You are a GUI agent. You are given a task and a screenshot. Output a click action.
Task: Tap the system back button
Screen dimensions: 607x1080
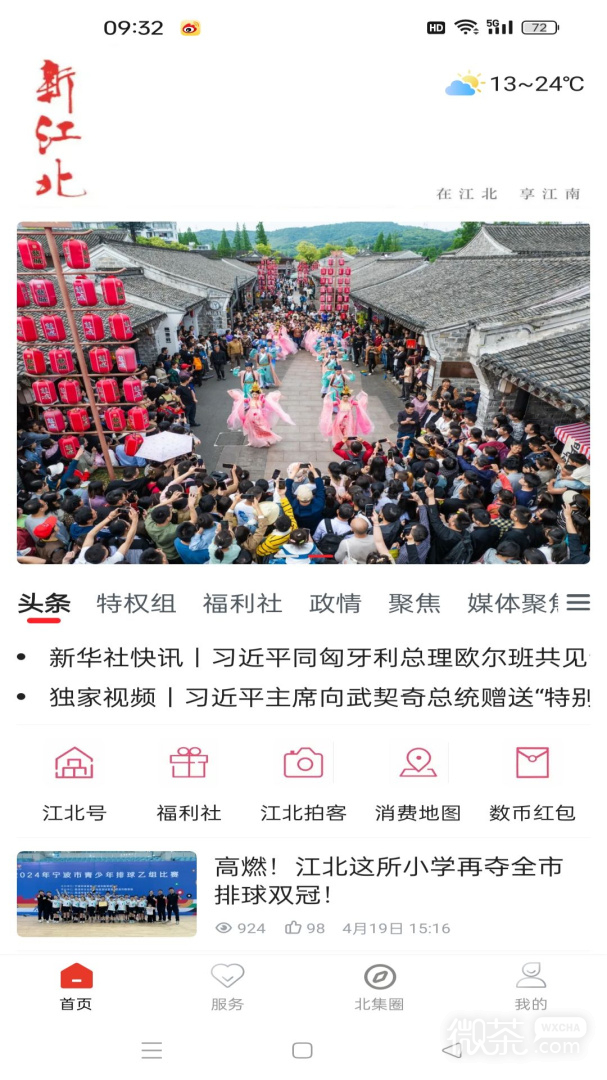tap(452, 1049)
